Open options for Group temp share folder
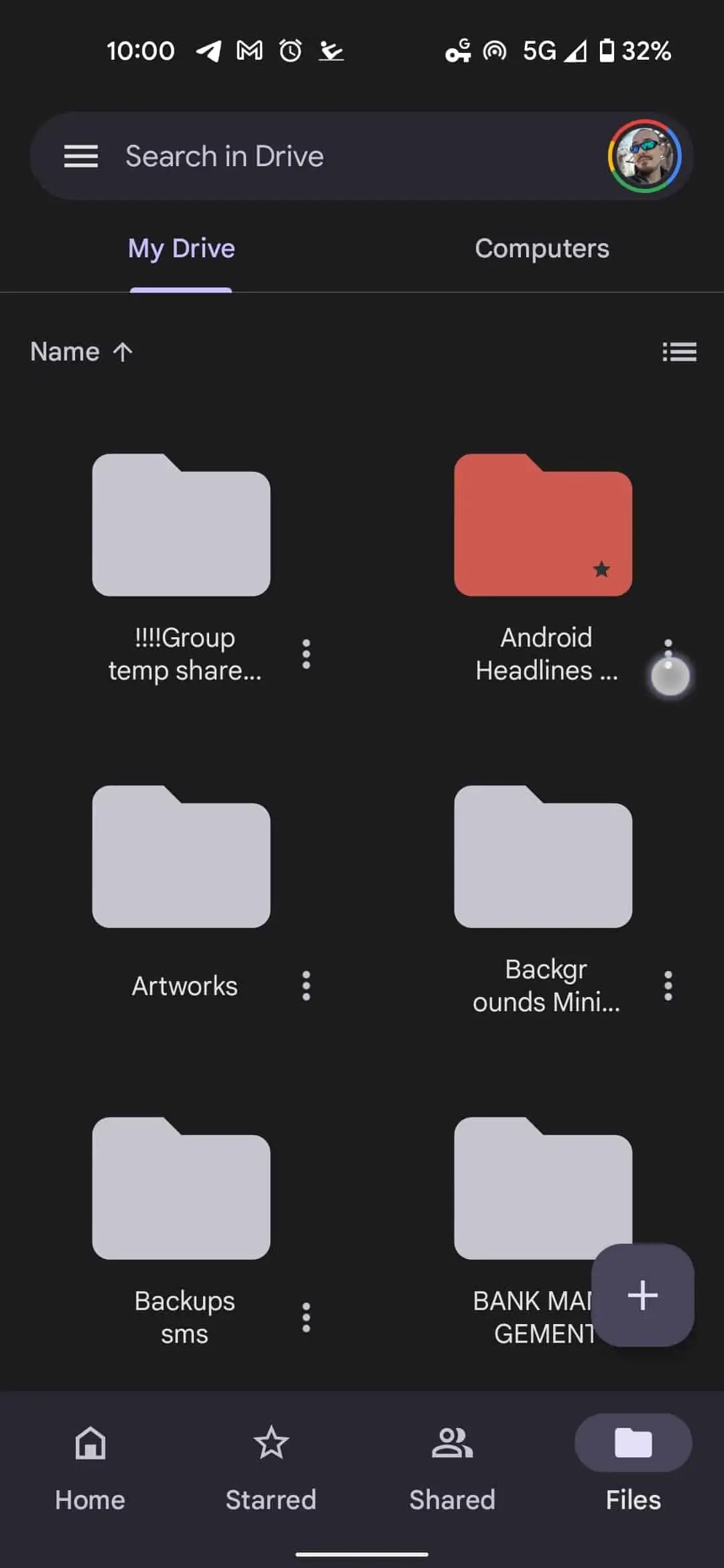724x1568 pixels. tap(306, 653)
